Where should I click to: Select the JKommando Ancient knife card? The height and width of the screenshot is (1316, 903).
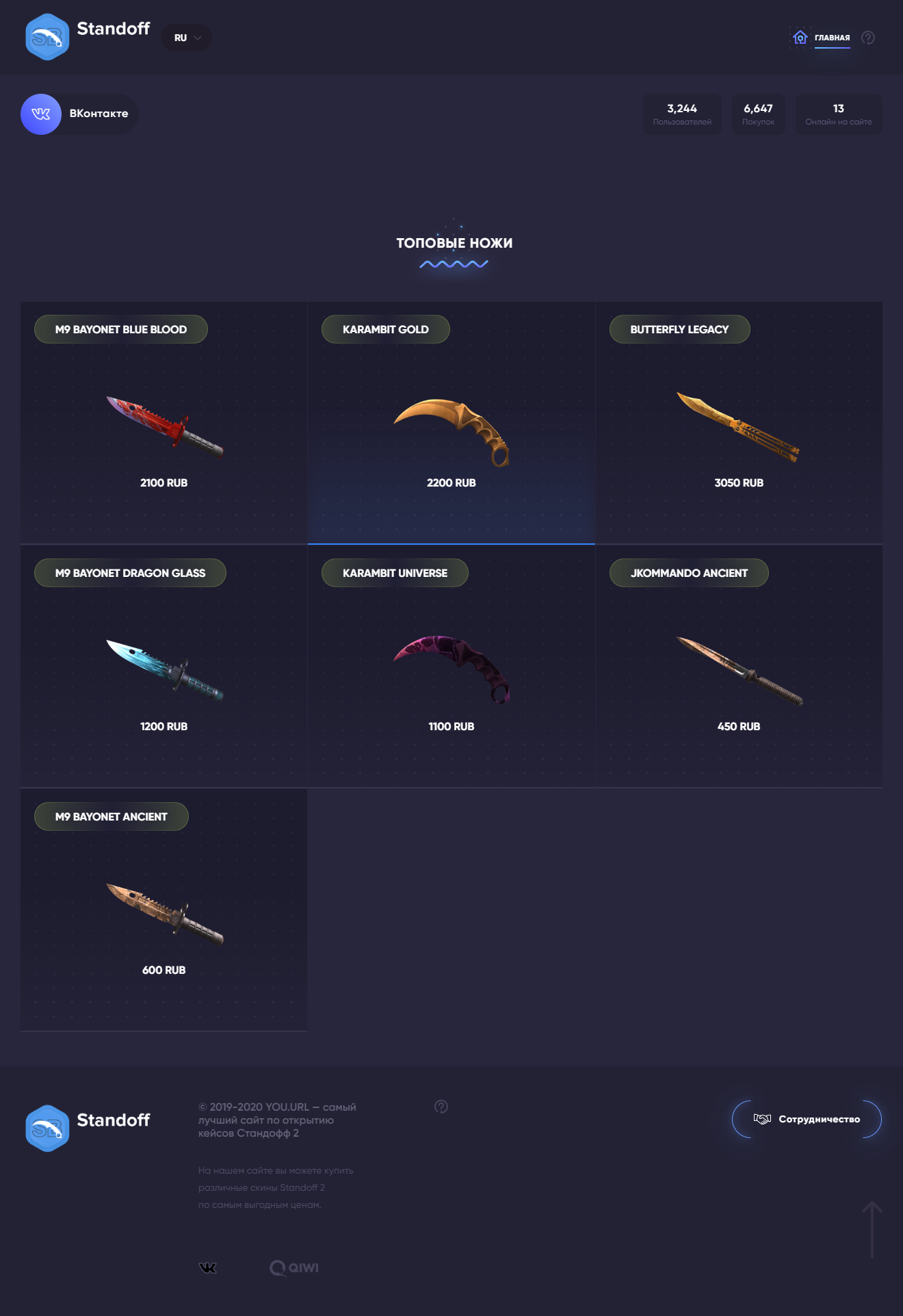[x=739, y=667]
